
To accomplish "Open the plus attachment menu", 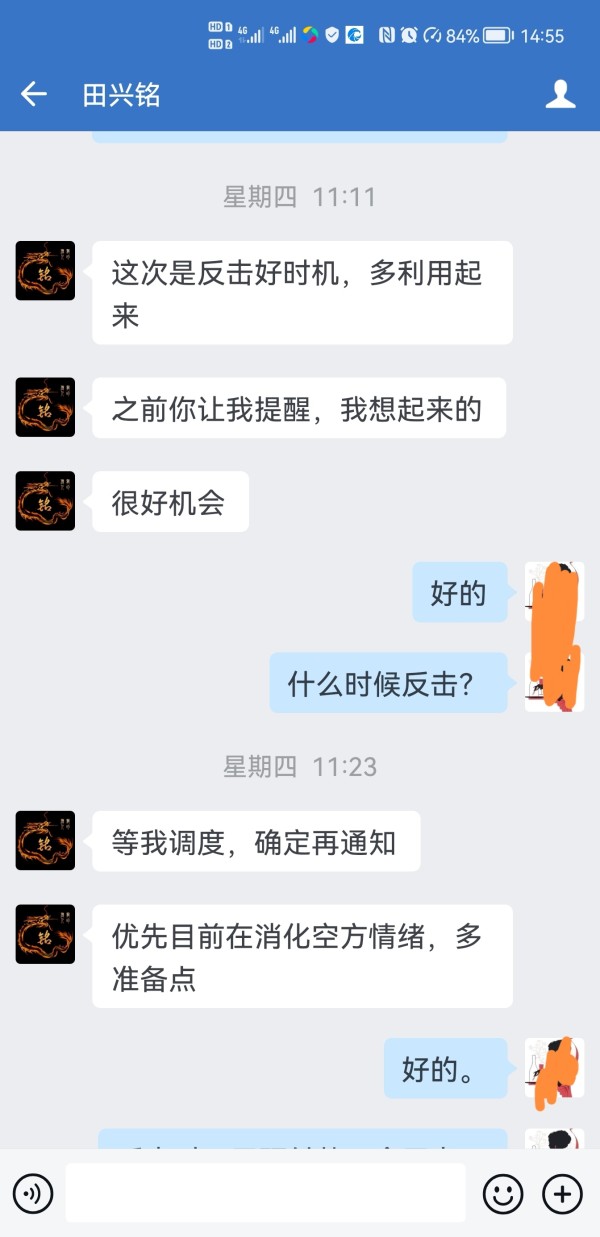I will coord(562,1193).
